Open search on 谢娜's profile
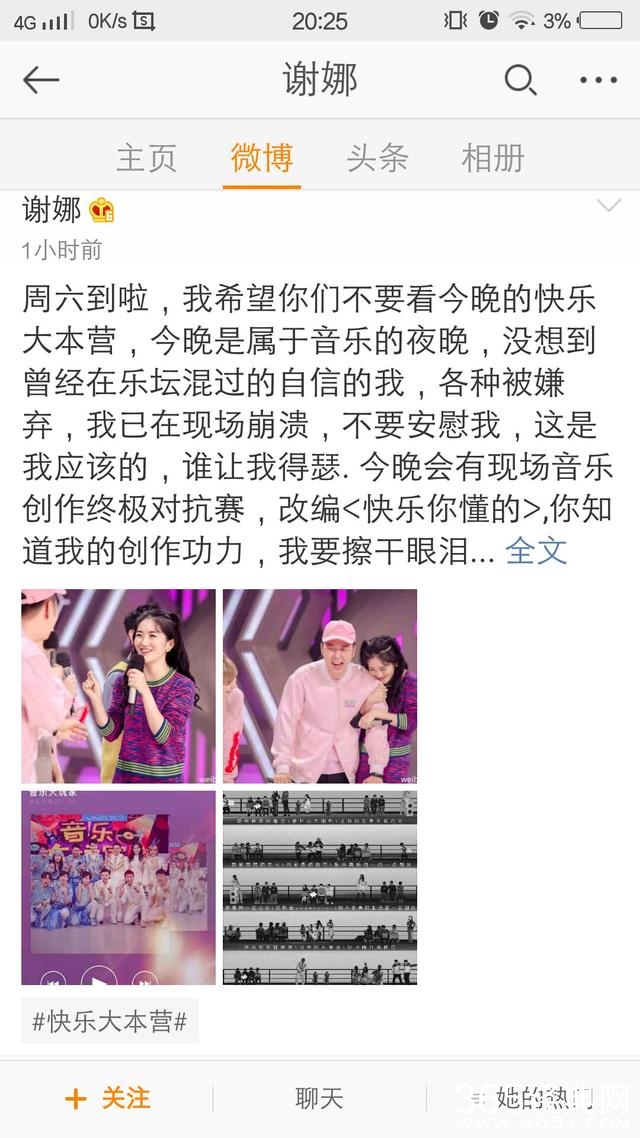640x1138 pixels. 520,80
